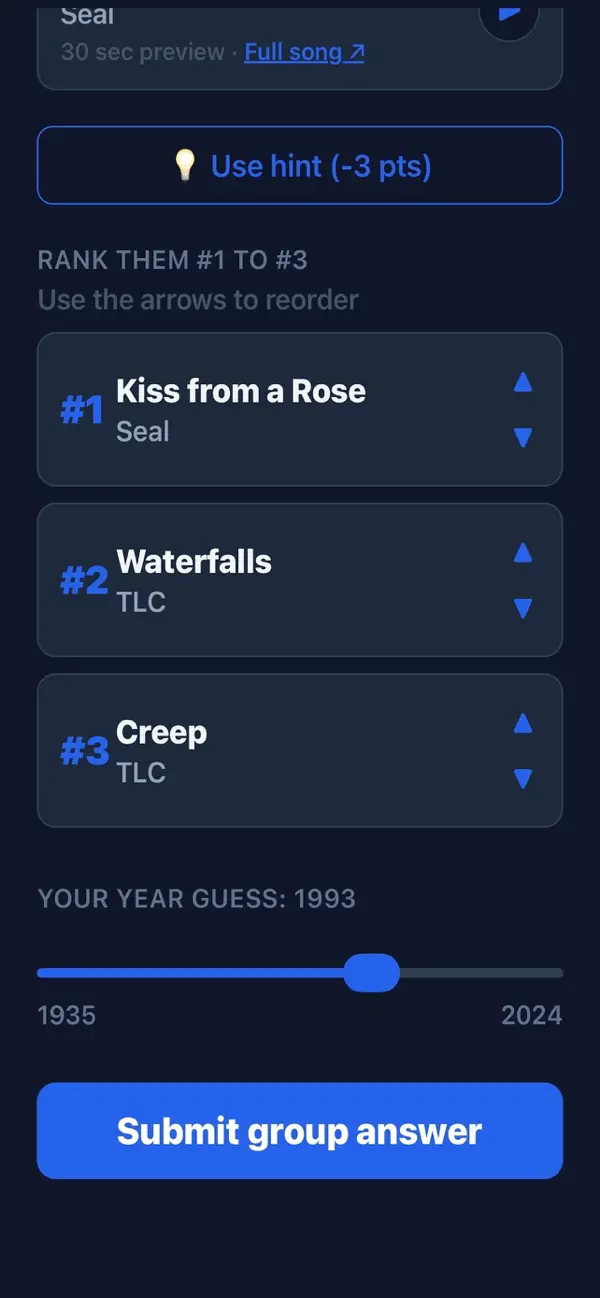Screen dimensions: 600x1298
Task: Submit group answer
Action: coord(300,1131)
